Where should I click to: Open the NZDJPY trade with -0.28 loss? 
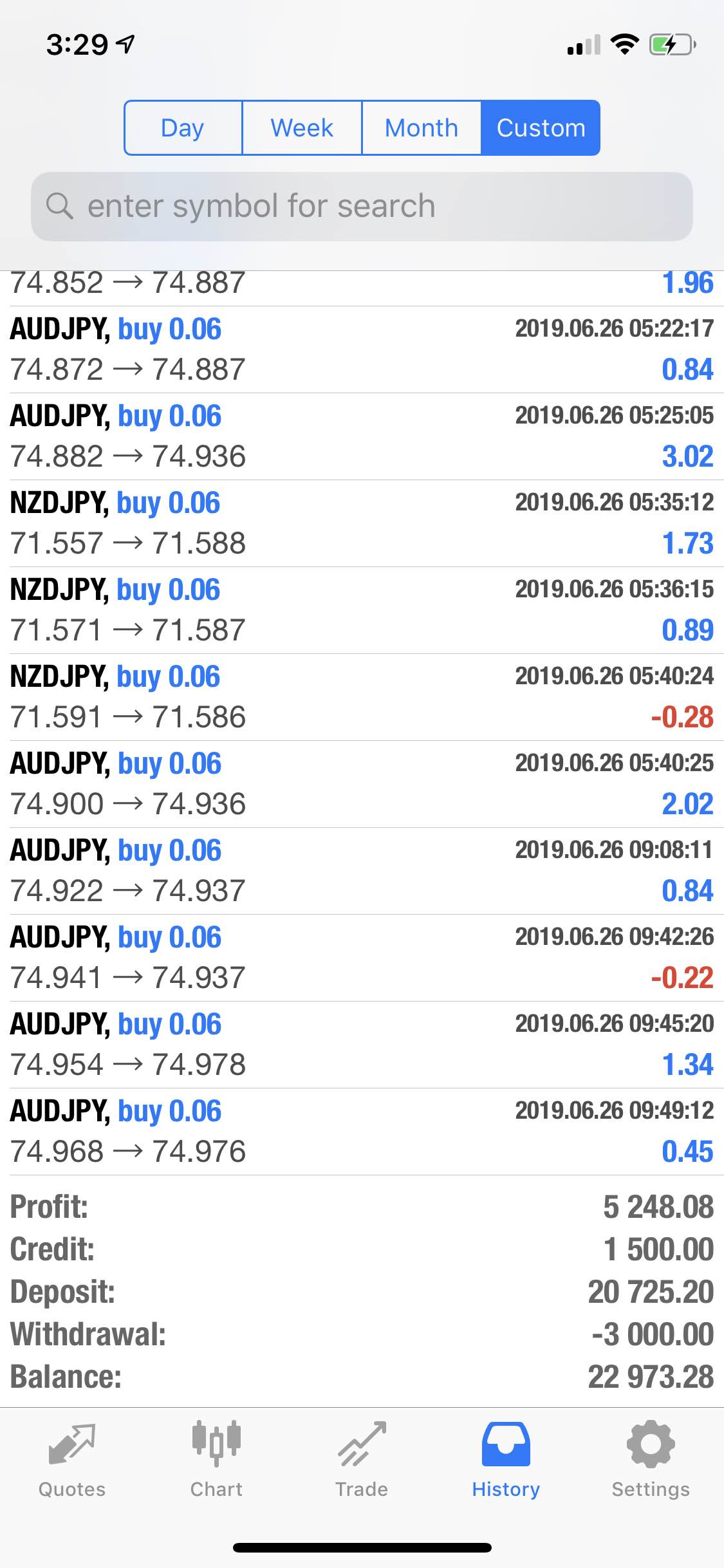click(362, 697)
